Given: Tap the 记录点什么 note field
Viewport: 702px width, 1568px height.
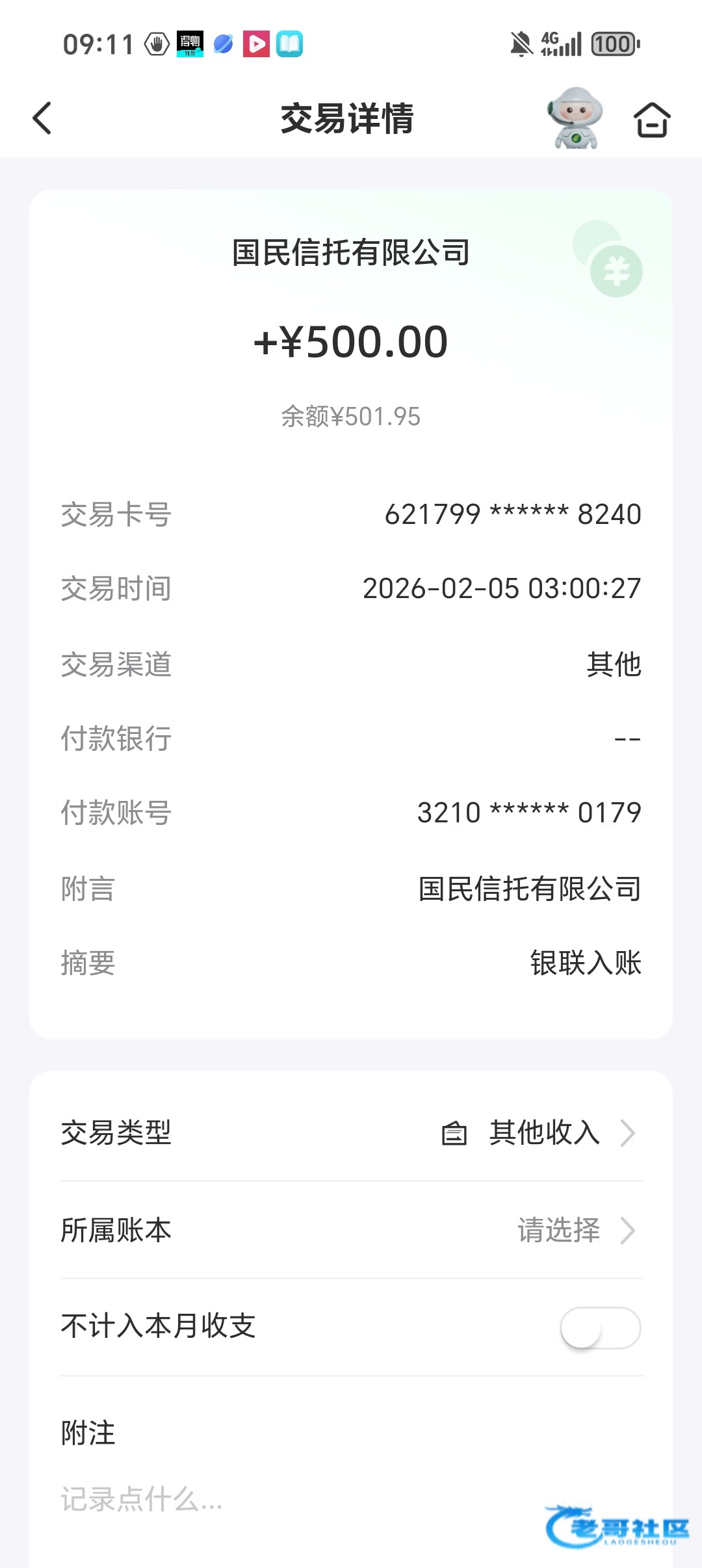Looking at the screenshot, I should click(260, 1500).
